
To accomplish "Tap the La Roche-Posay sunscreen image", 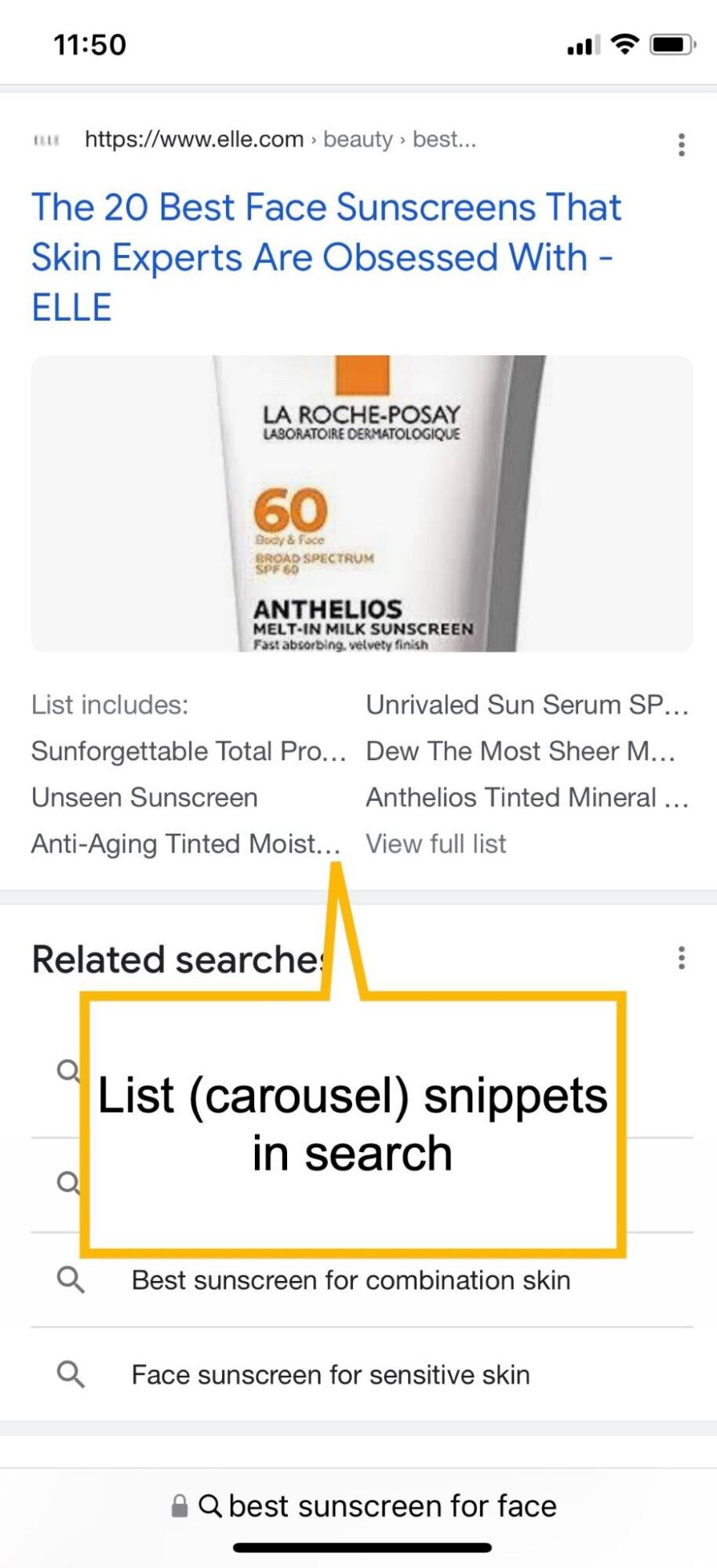I will (x=359, y=502).
